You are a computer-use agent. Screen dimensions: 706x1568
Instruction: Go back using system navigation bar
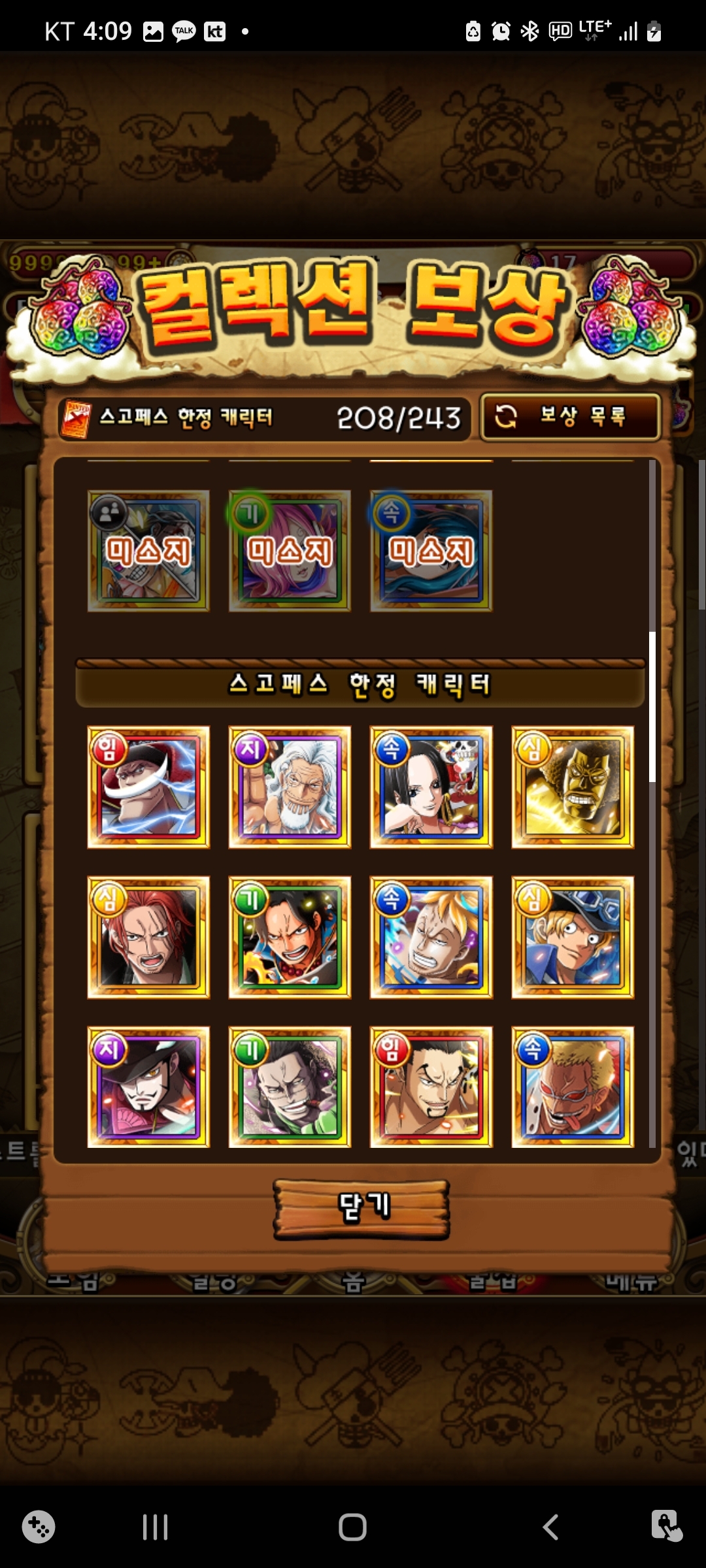point(550,1527)
